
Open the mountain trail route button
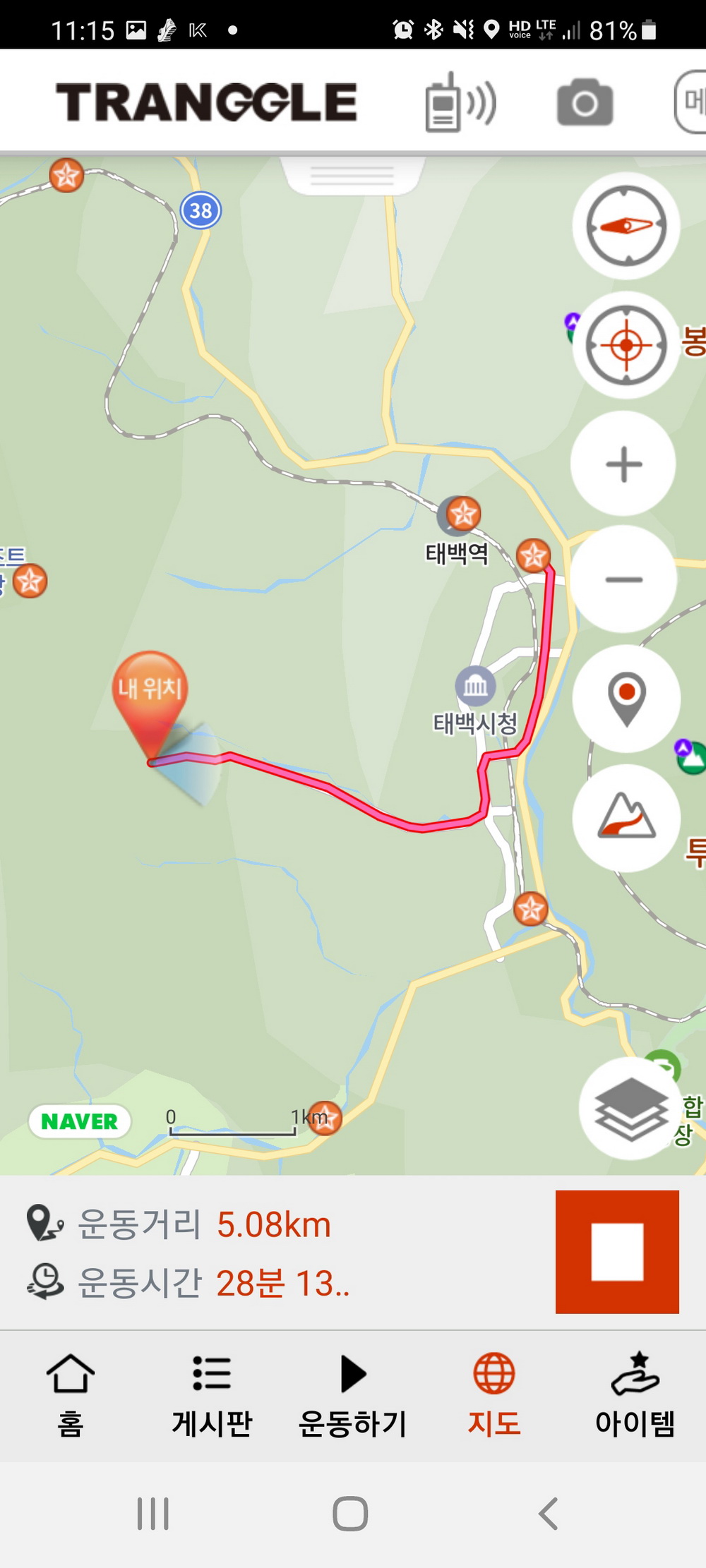point(626,818)
